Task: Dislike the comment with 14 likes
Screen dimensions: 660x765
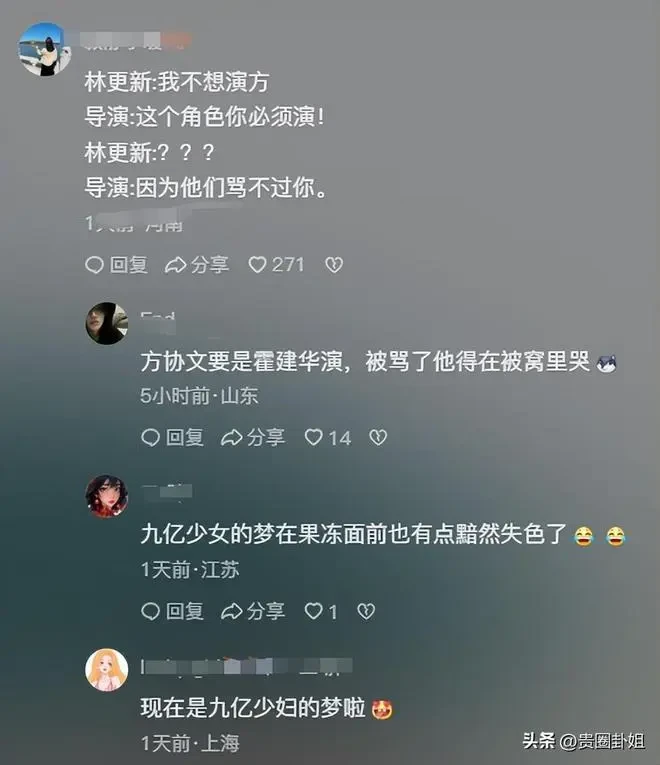Action: [x=377, y=437]
